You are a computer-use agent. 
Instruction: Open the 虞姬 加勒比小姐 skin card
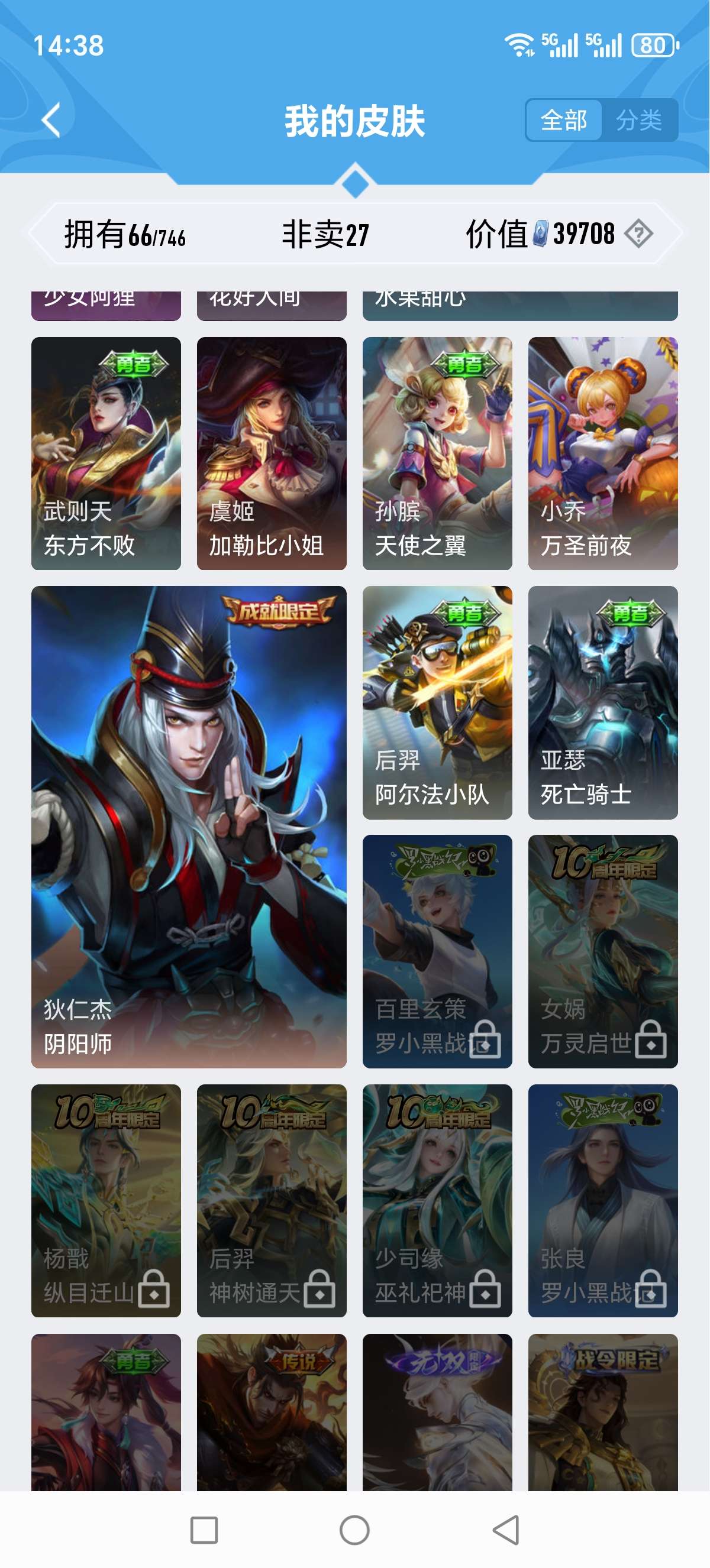click(272, 453)
